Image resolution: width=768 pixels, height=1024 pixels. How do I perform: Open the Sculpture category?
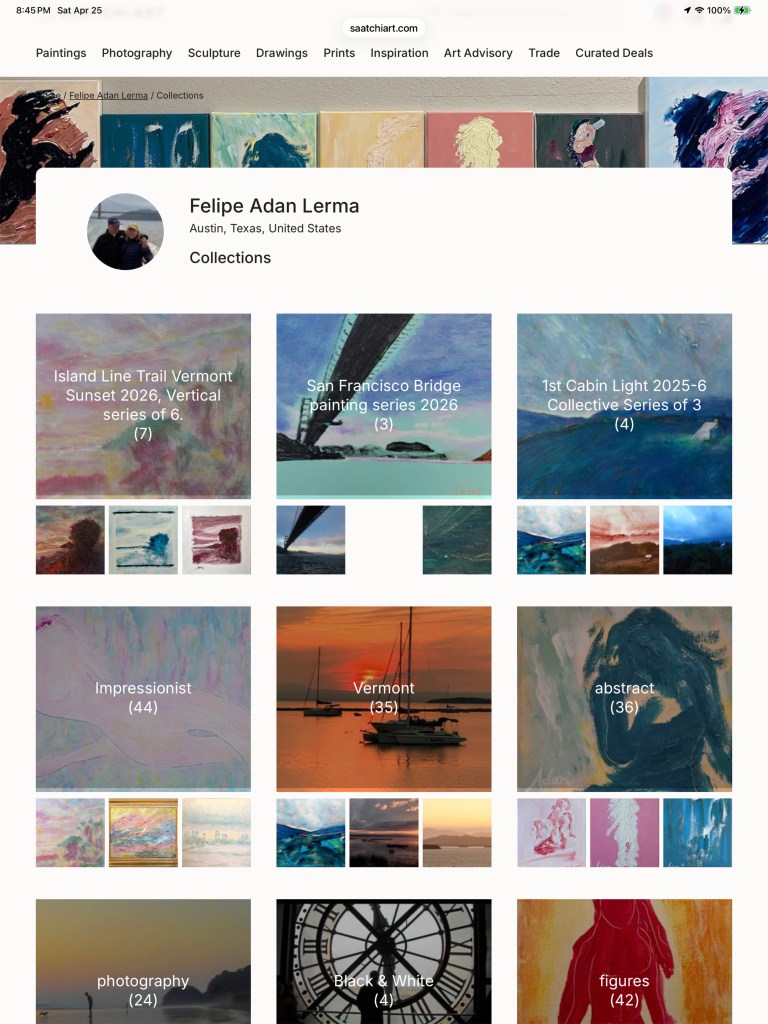click(x=214, y=53)
